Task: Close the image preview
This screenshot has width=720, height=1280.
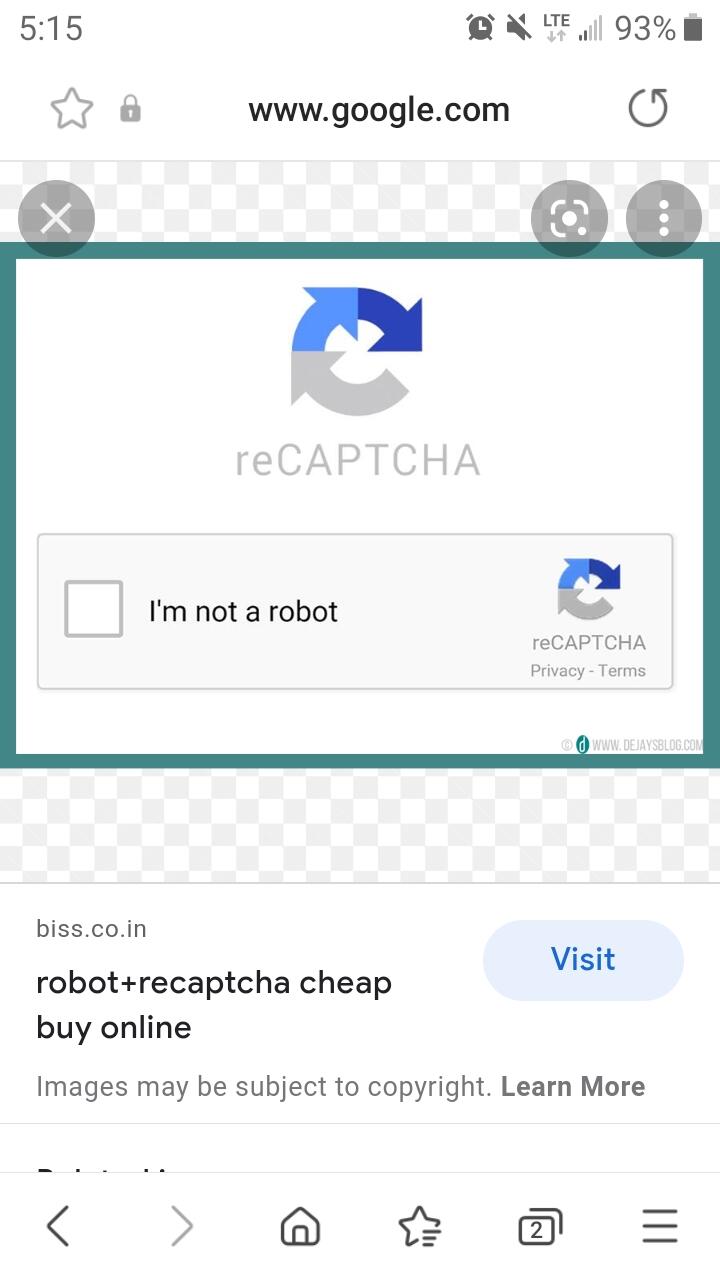Action: [x=56, y=218]
